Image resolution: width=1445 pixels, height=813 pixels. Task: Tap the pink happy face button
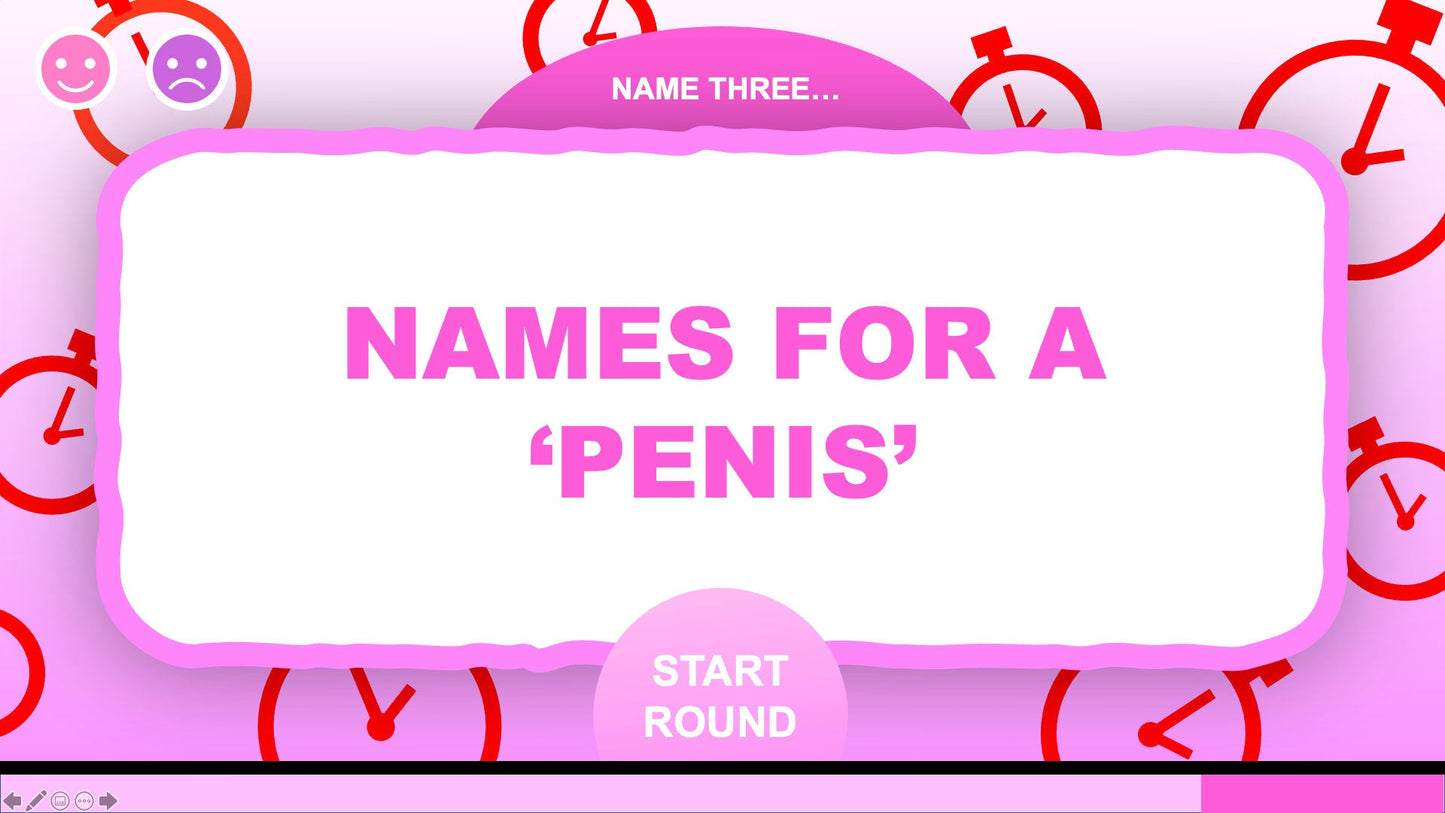pos(75,68)
